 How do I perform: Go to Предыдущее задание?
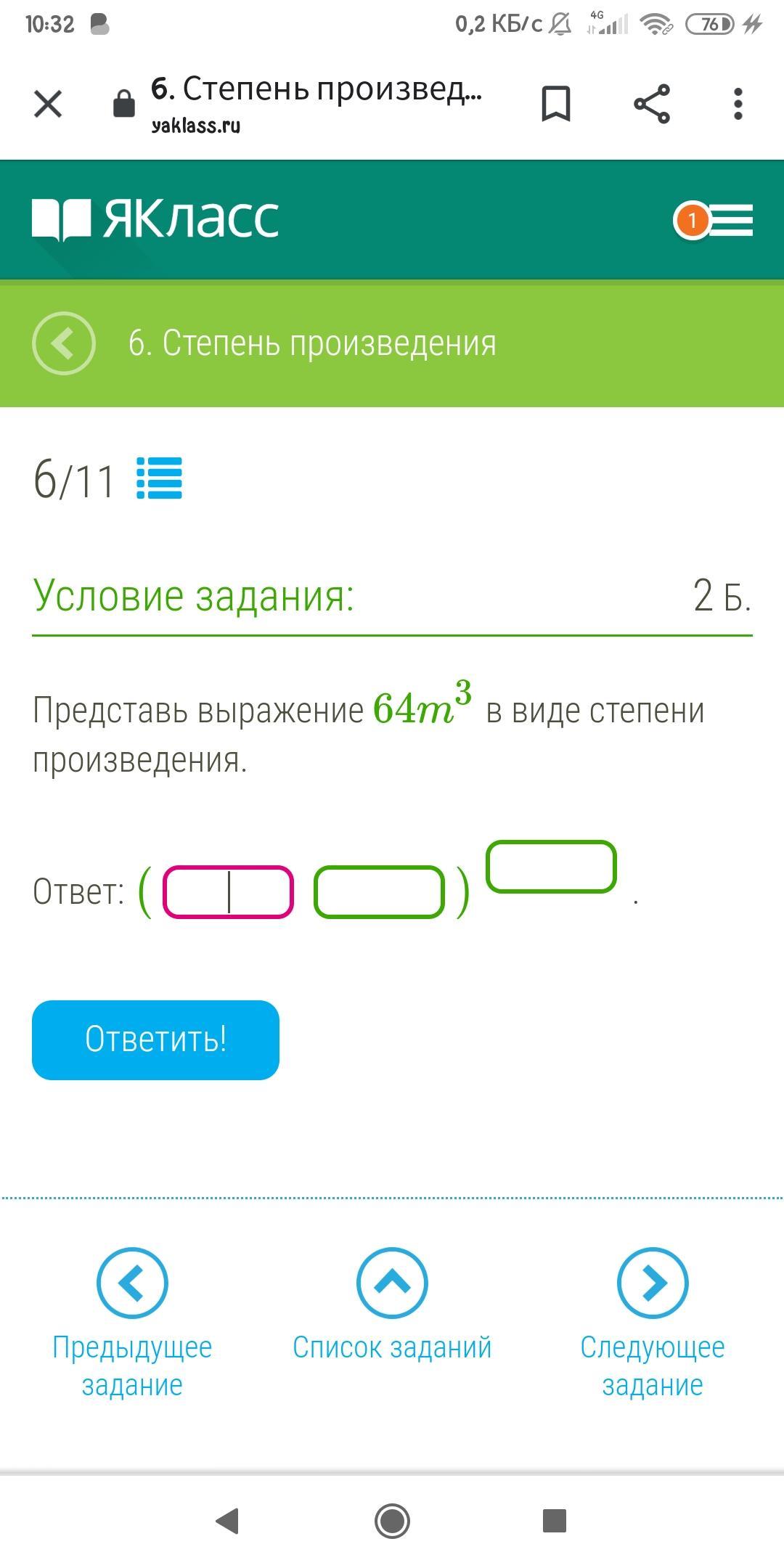(132, 1323)
